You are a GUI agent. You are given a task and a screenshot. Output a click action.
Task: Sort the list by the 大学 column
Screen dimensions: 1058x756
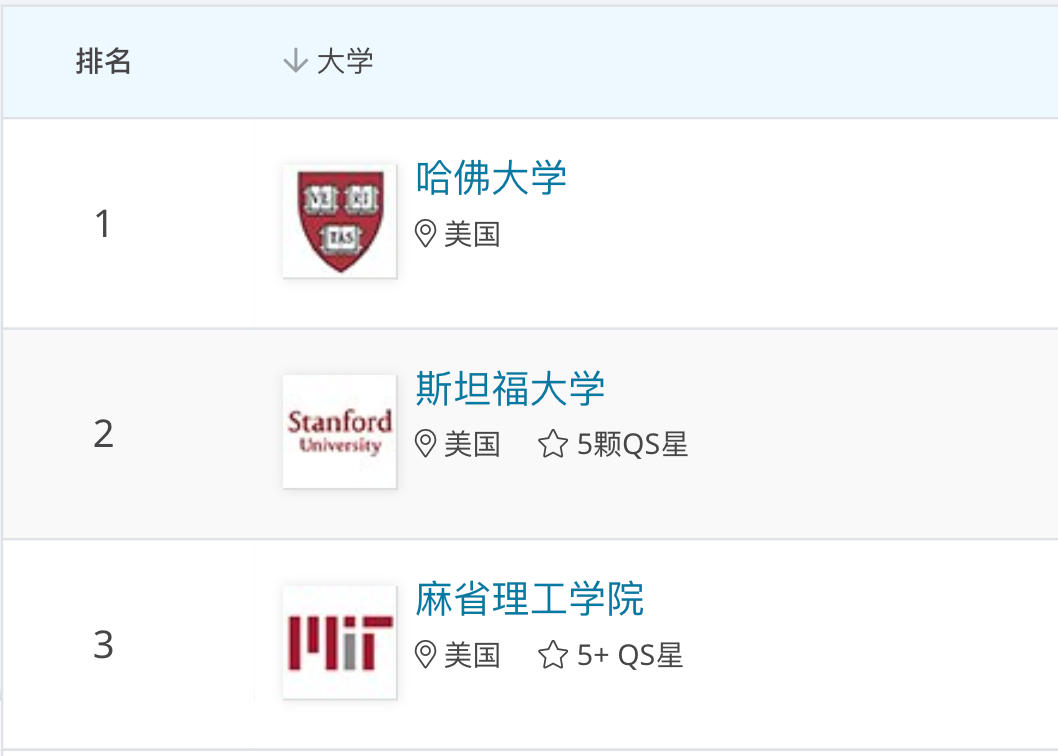pos(329,62)
